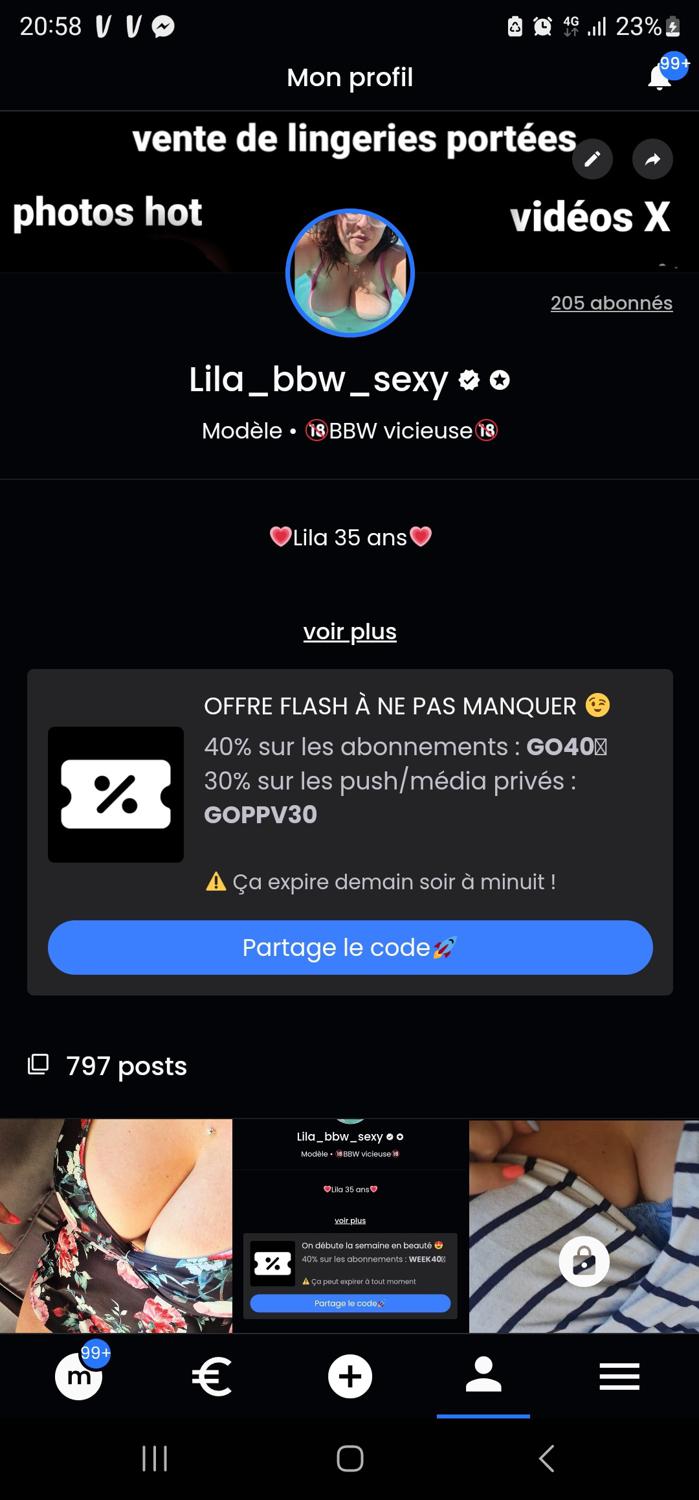Open the notifications bell

coord(660,77)
